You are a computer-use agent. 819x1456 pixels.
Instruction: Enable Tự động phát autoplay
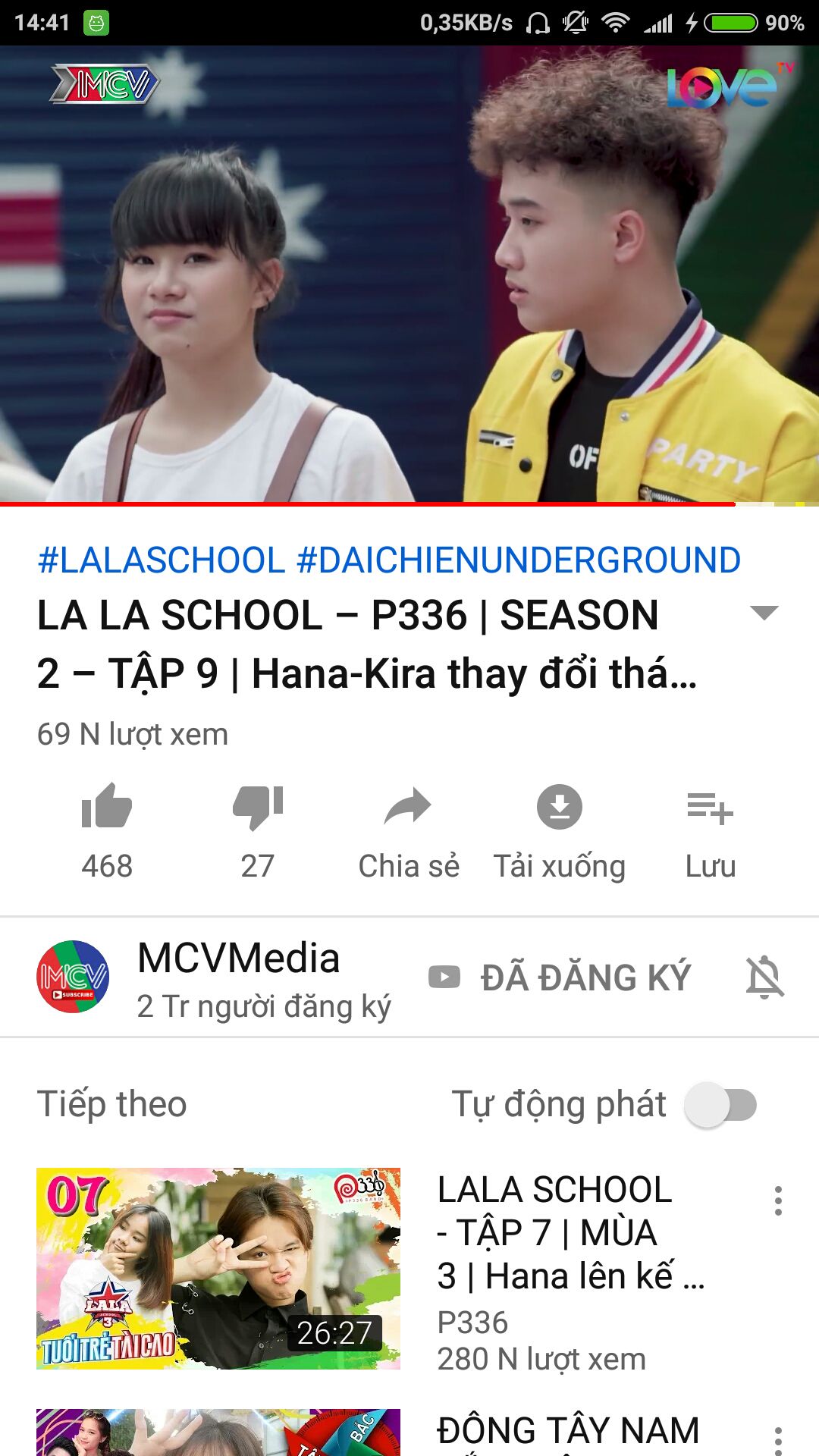tap(720, 1105)
